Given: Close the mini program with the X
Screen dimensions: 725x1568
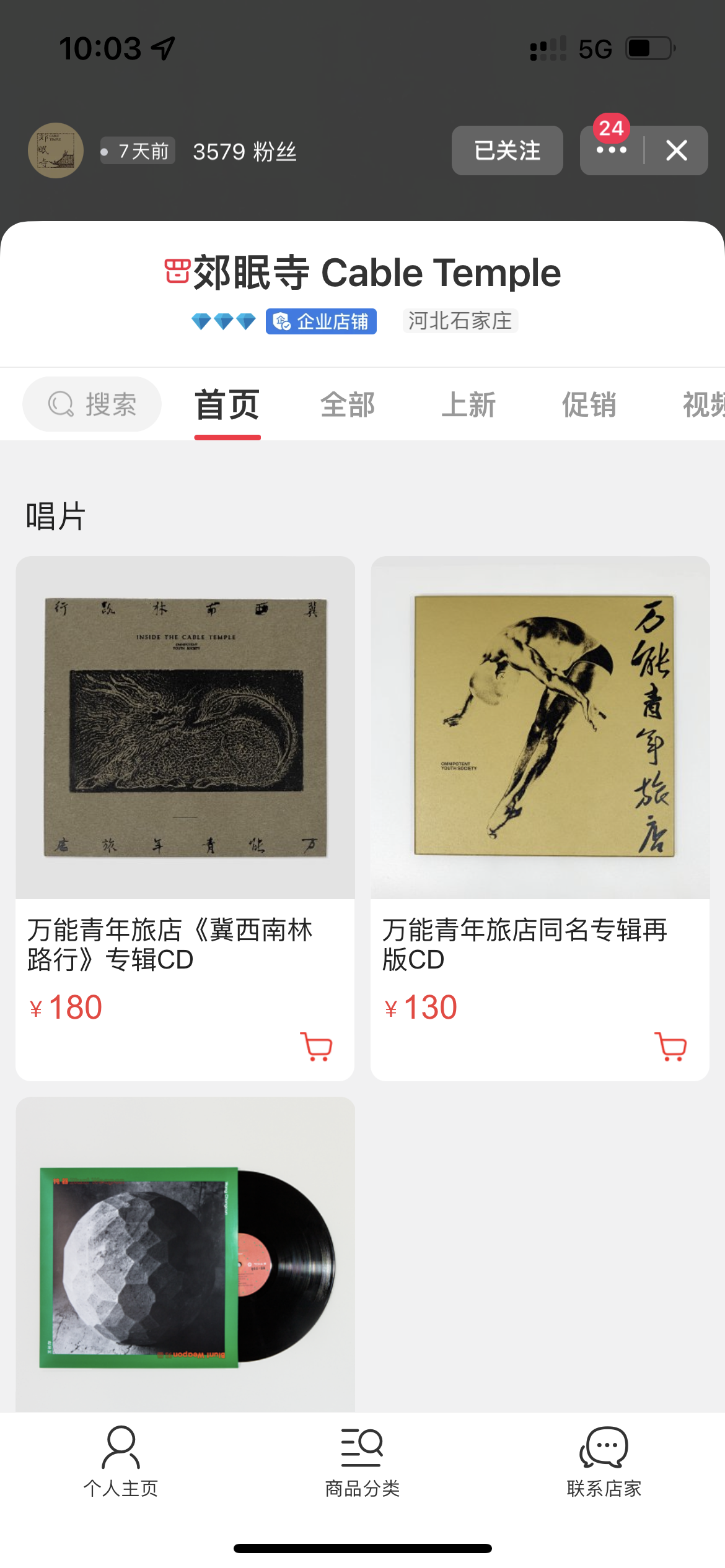Looking at the screenshot, I should pyautogui.click(x=676, y=150).
